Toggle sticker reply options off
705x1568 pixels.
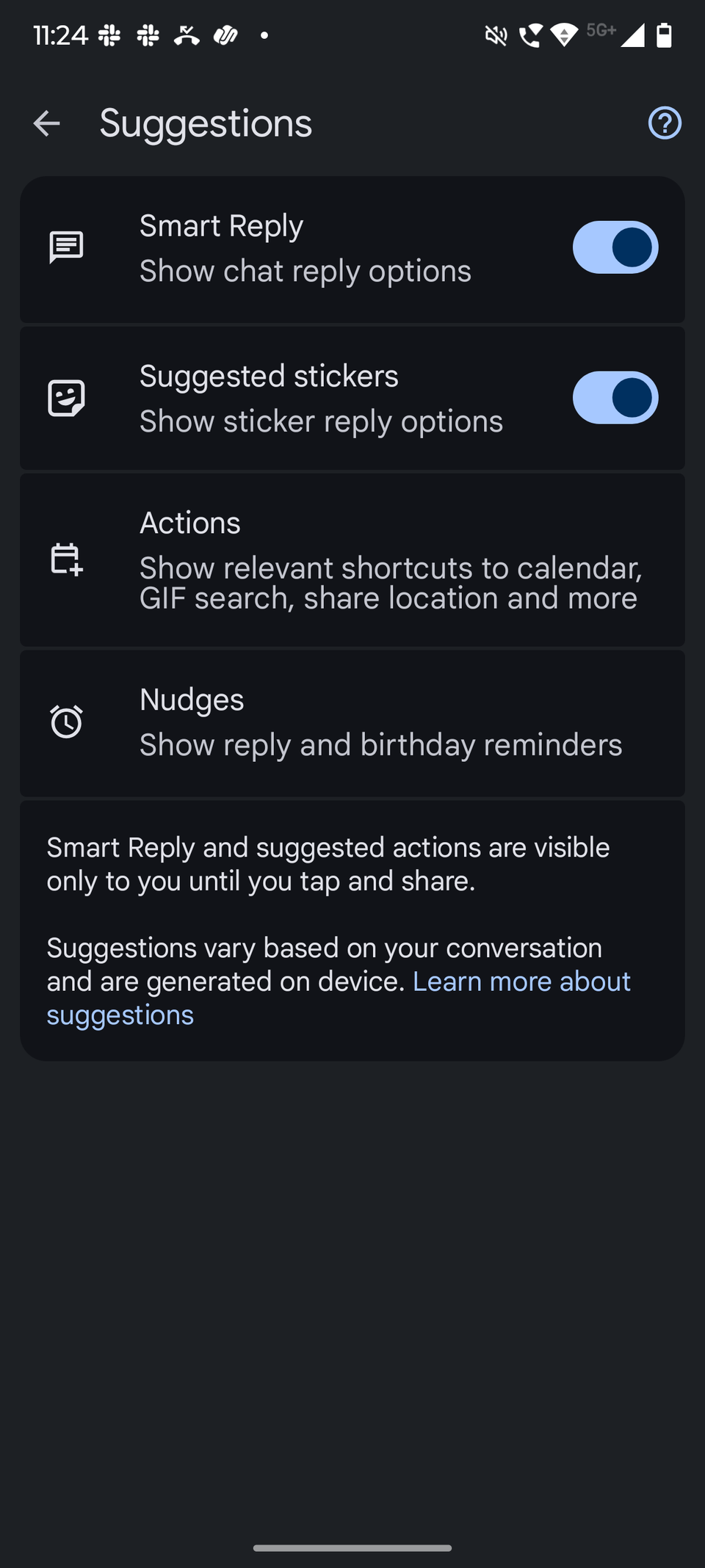615,398
